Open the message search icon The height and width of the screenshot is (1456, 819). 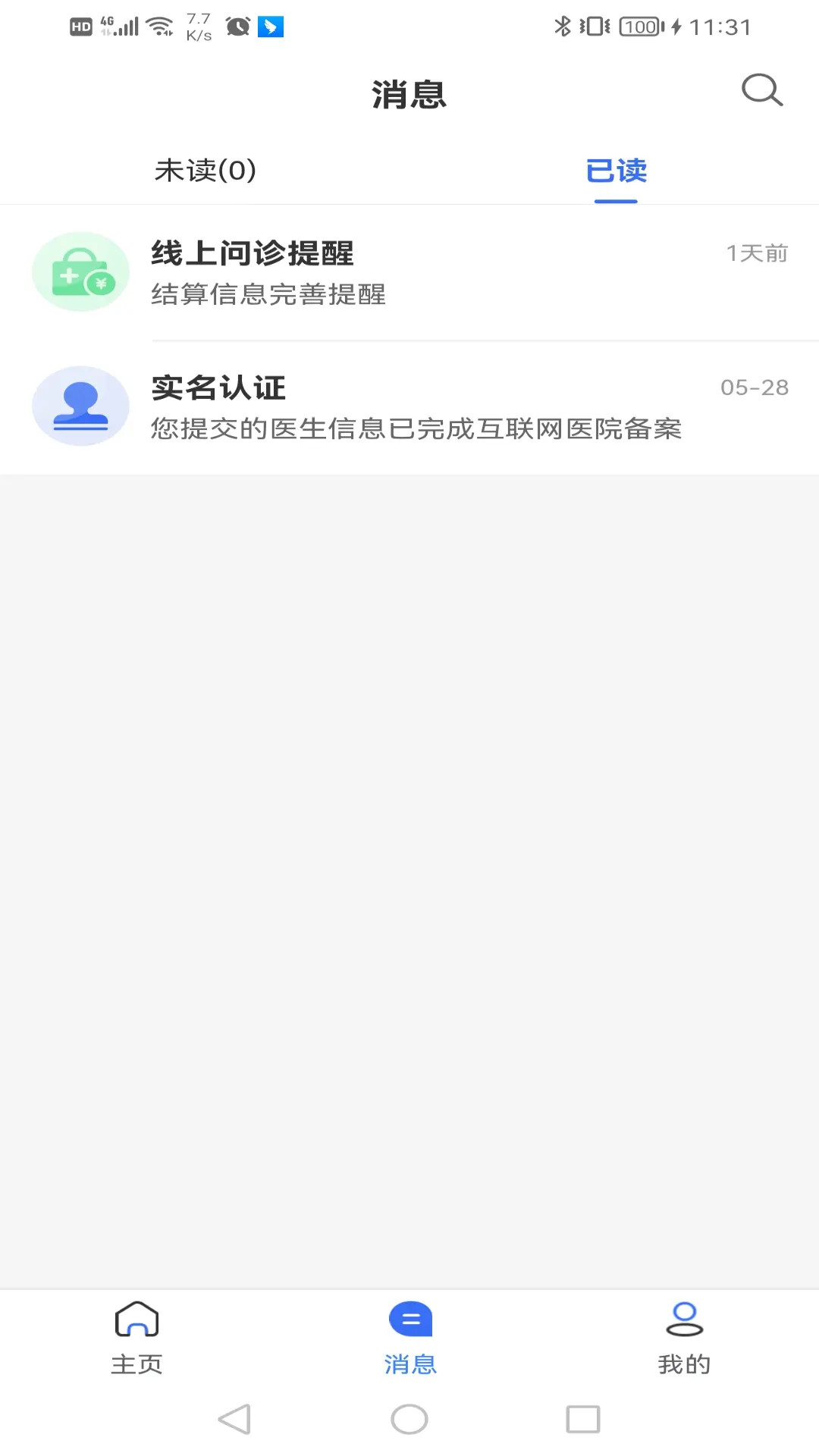coord(761,89)
